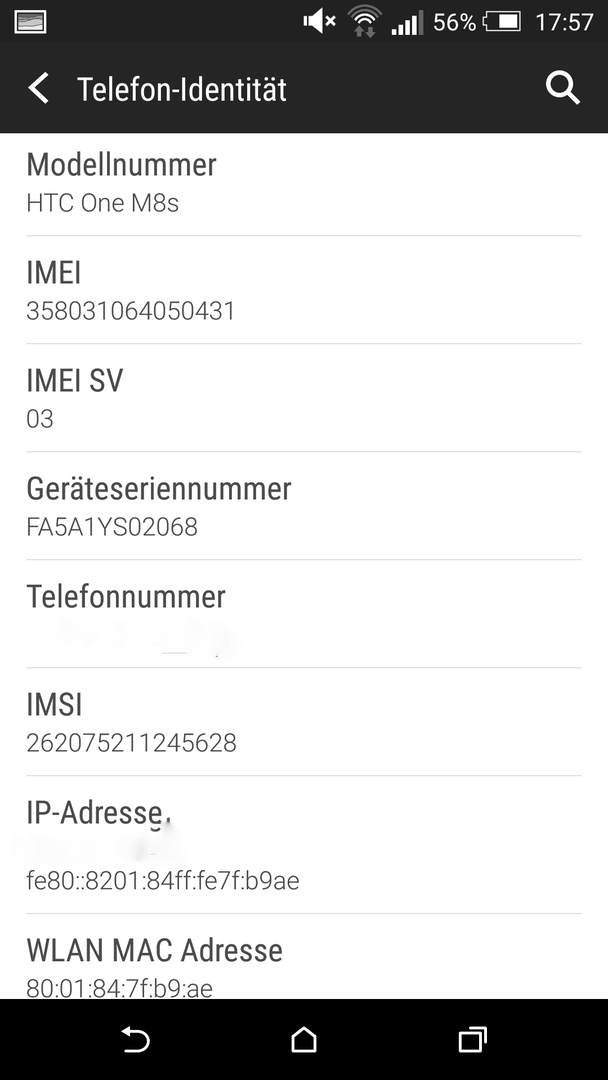Screen dimensions: 608x1080
Task: Tap the IMEI entry
Action: [304, 290]
